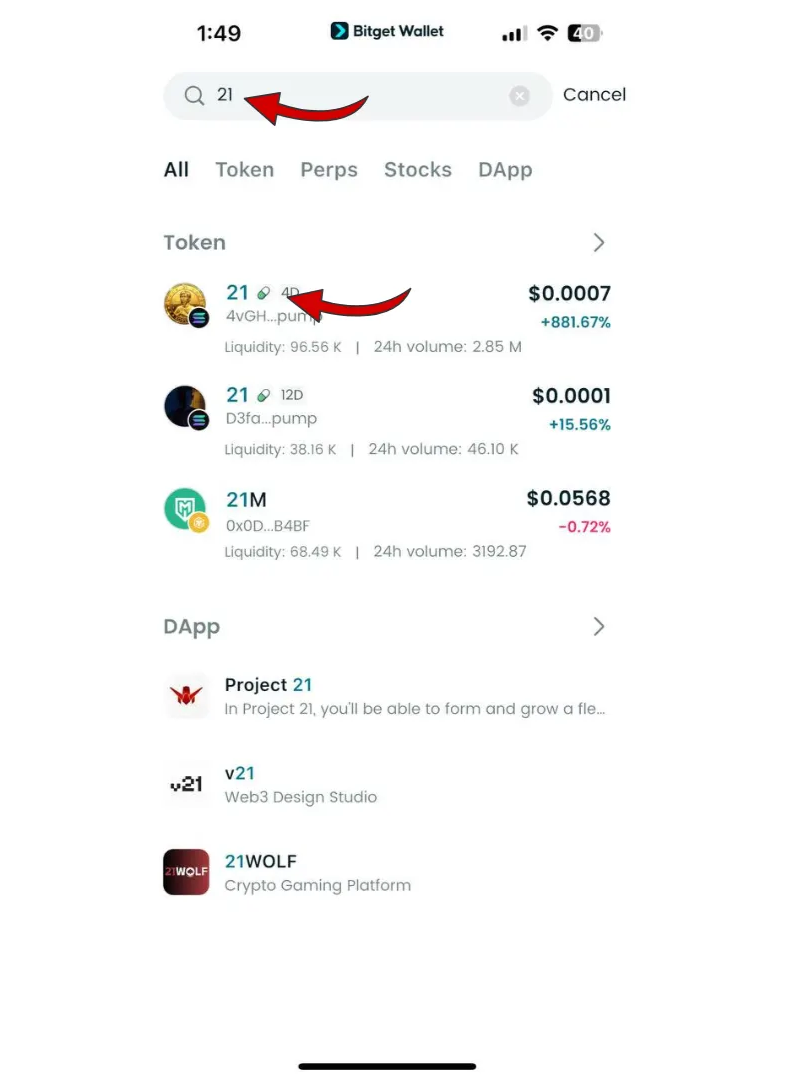Screen dimensions: 785x1080
Task: Open the v21 Web3 Design Studio DApp
Action: point(385,785)
